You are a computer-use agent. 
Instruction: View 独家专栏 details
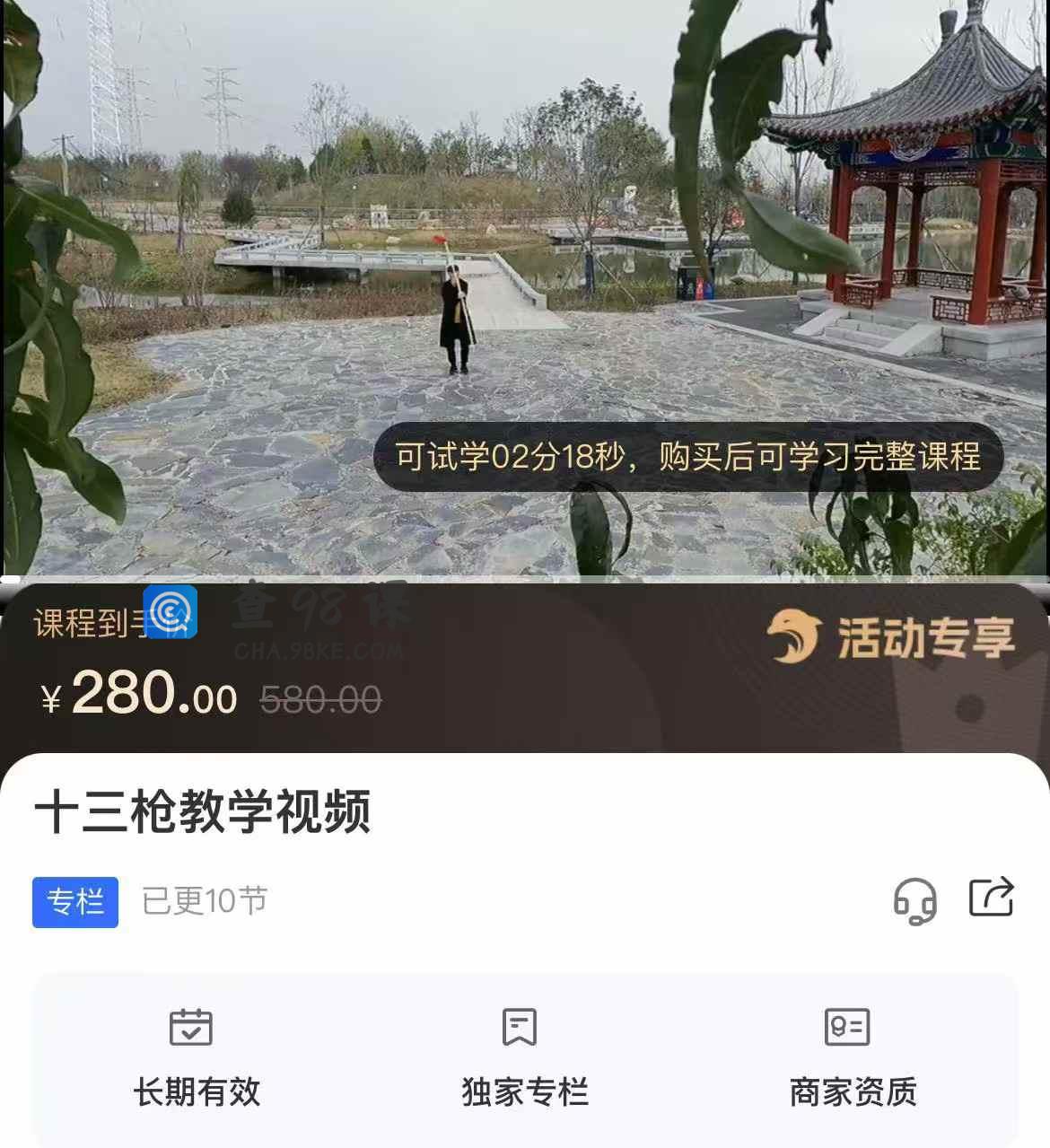coord(524,1057)
